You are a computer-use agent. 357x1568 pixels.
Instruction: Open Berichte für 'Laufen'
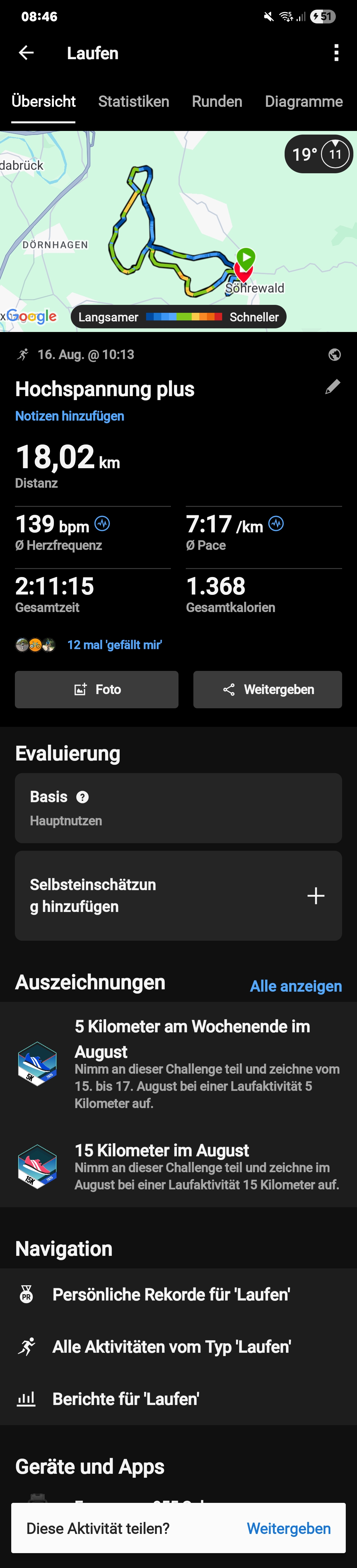[x=125, y=1399]
